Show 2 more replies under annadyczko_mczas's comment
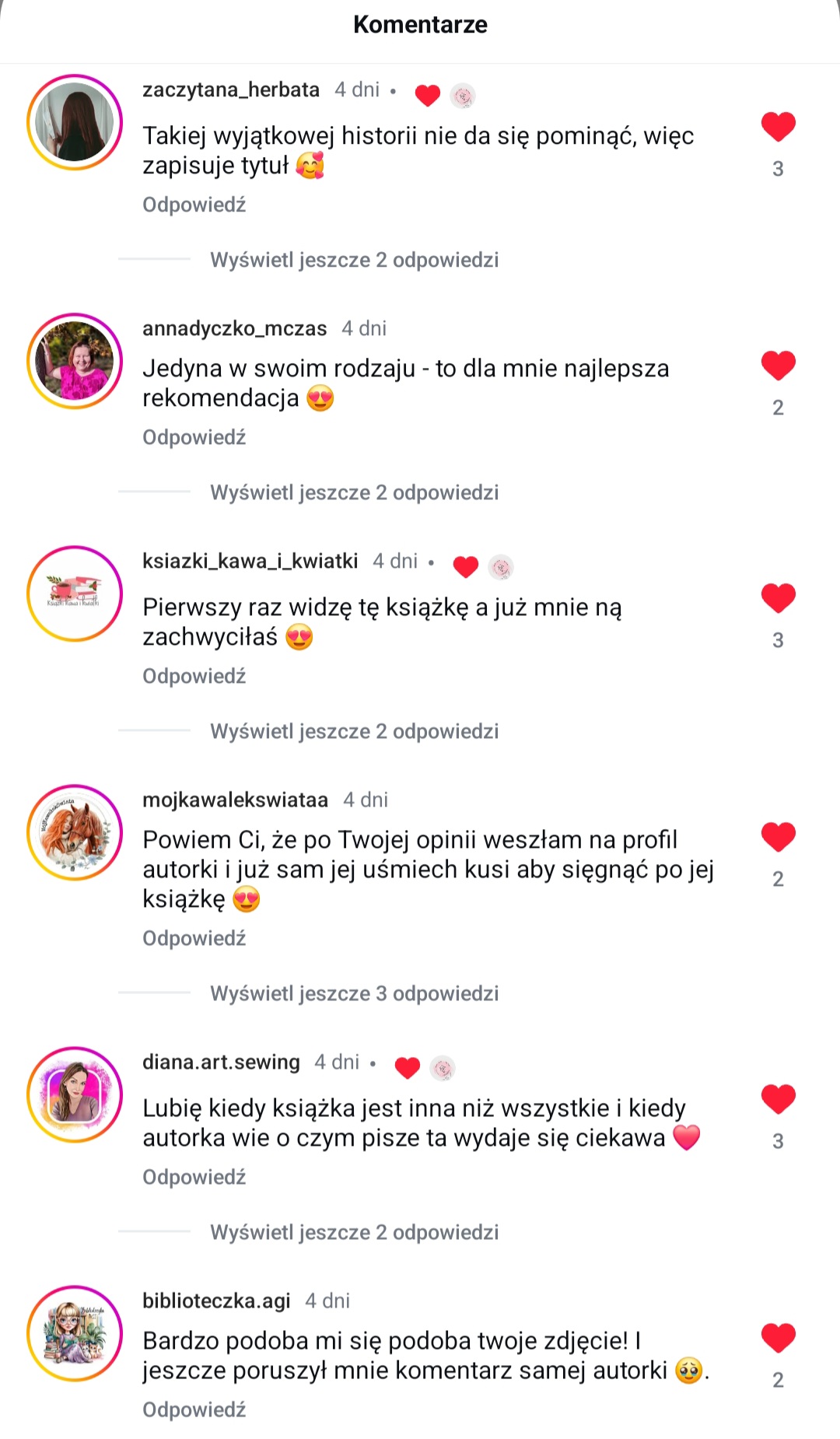Screen dimensions: 840x1439 [x=354, y=492]
